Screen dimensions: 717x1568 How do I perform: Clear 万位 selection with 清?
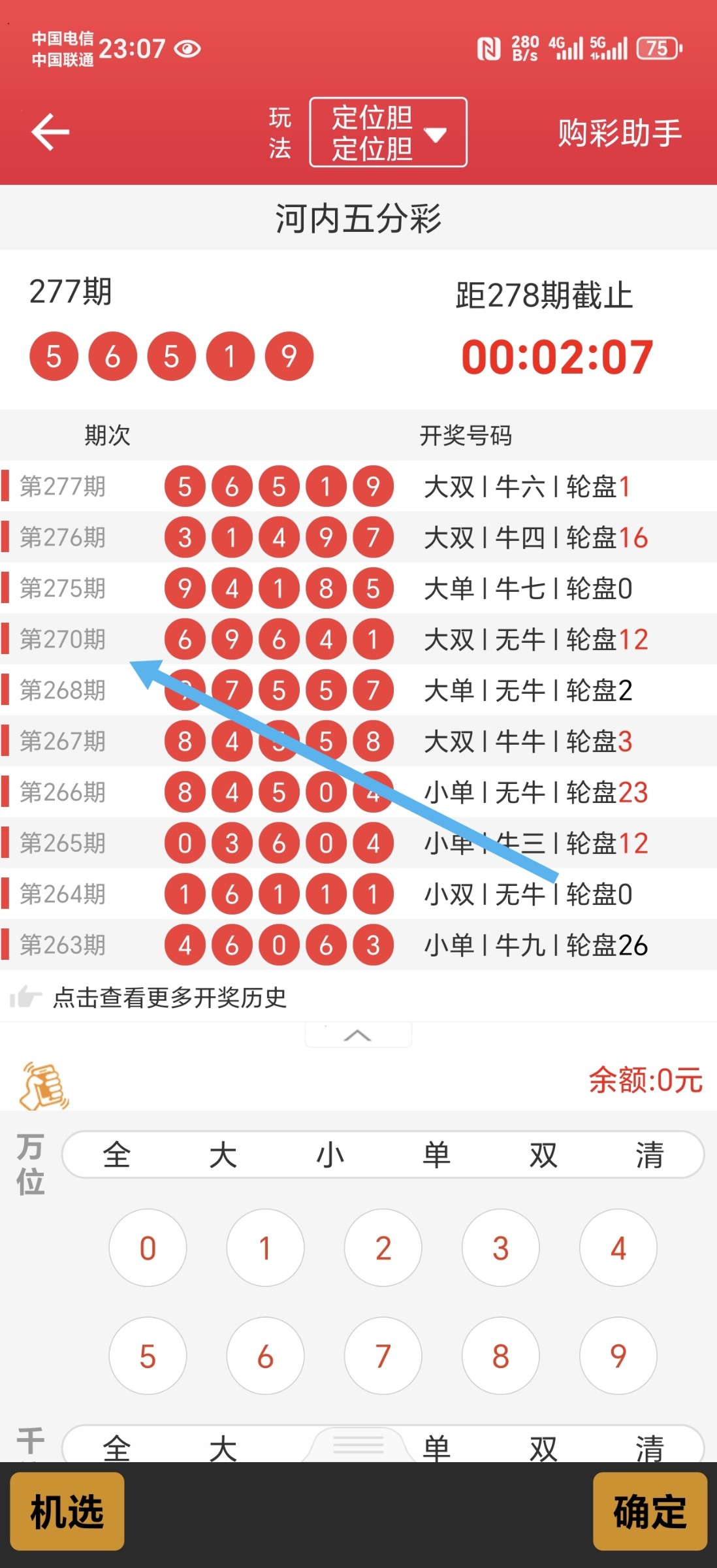coord(649,1155)
